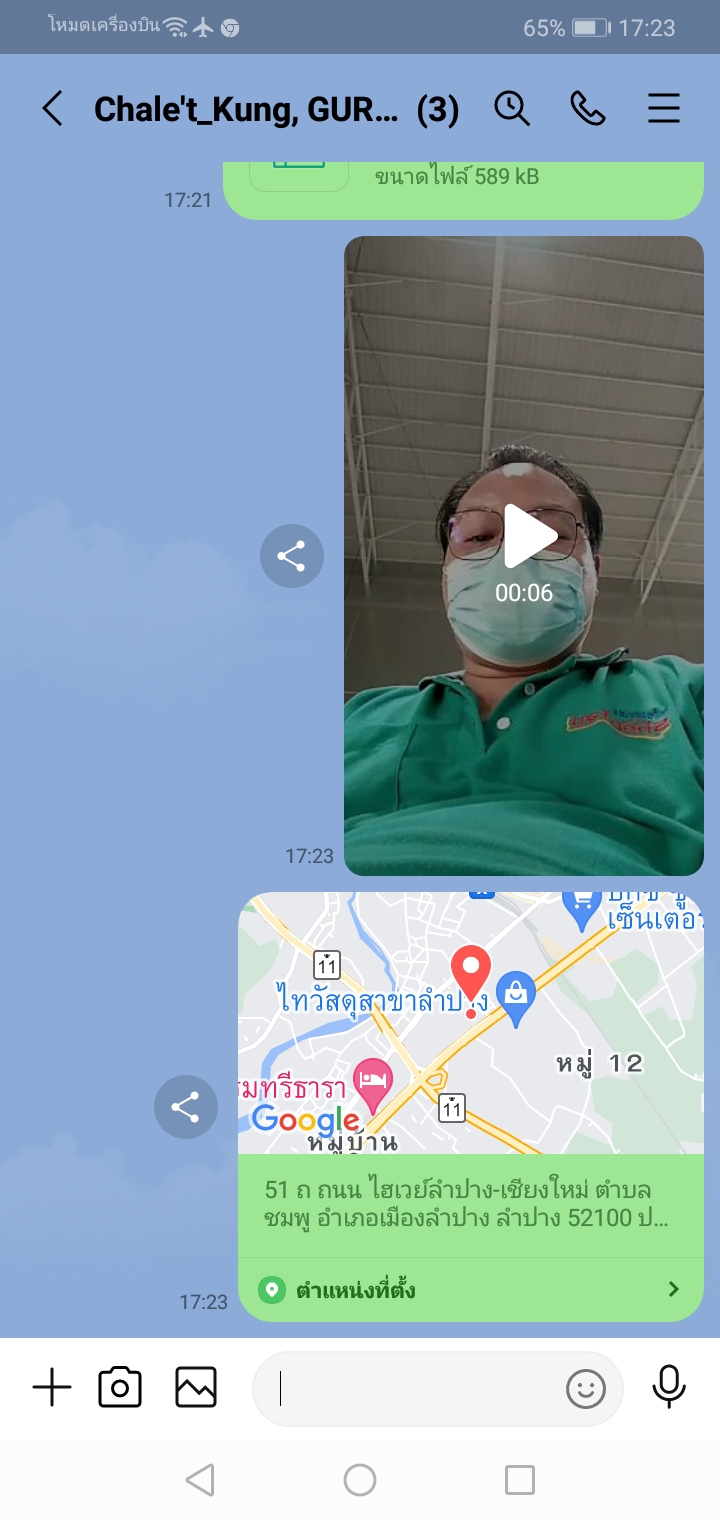Screen dimensions: 720x1520
Task: Go to the home screen
Action: click(360, 1480)
